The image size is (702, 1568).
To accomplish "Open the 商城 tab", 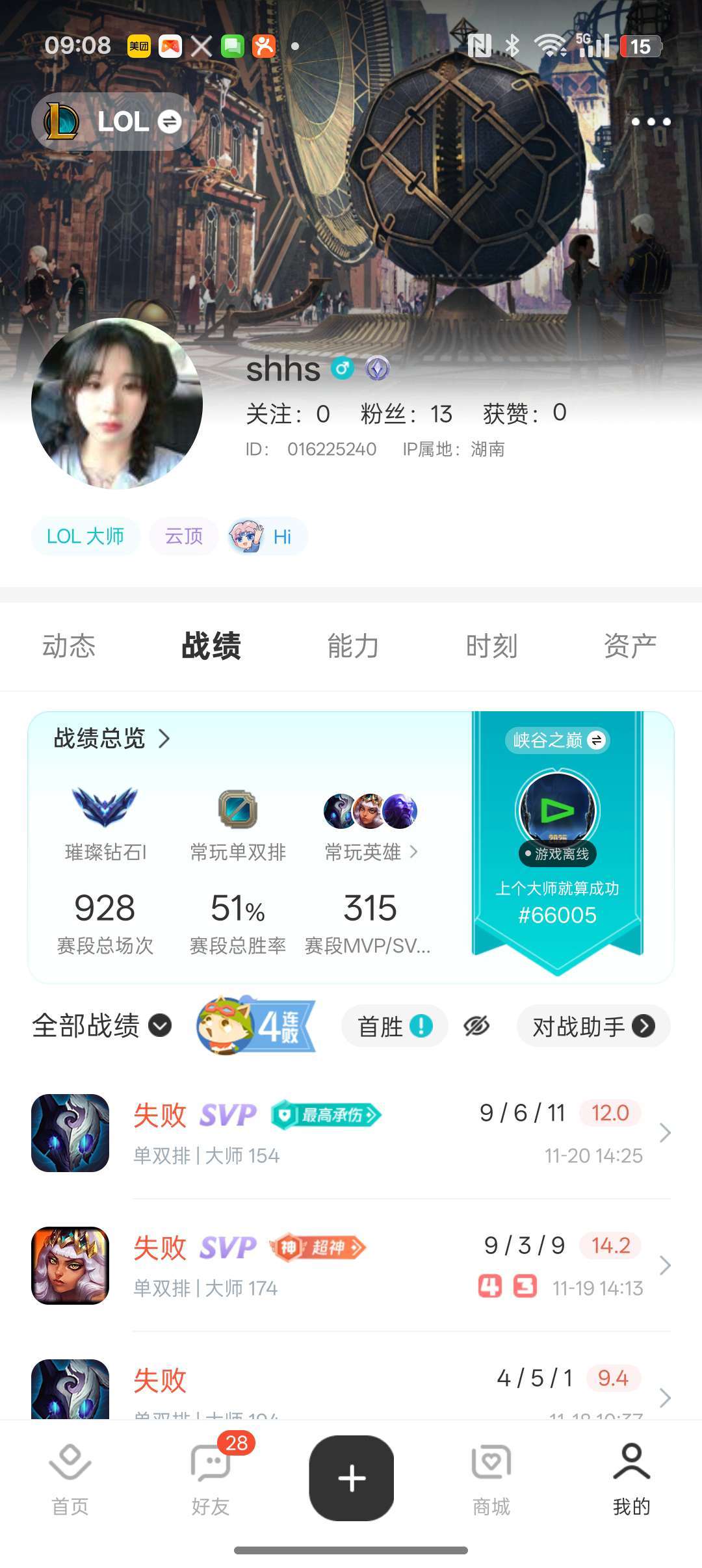I will 491,1477.
